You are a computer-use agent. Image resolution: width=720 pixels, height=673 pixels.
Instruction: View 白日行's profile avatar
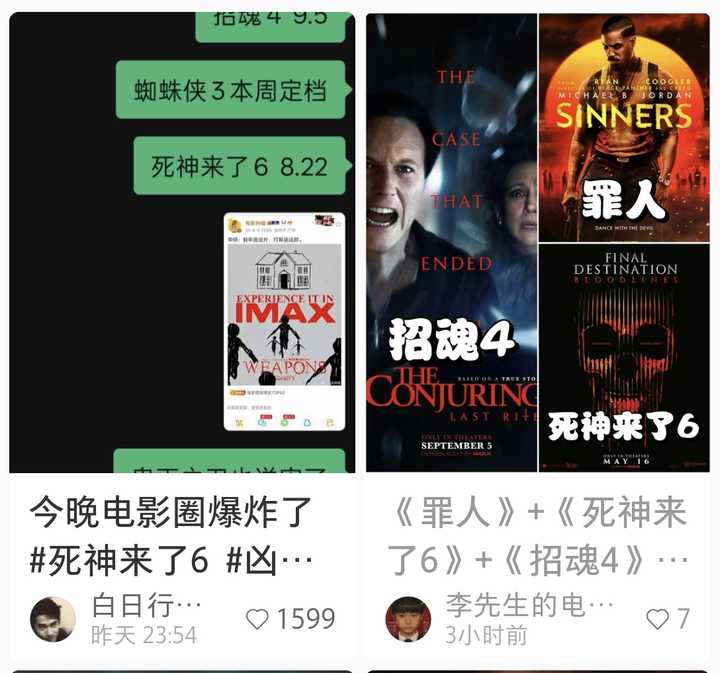click(53, 619)
